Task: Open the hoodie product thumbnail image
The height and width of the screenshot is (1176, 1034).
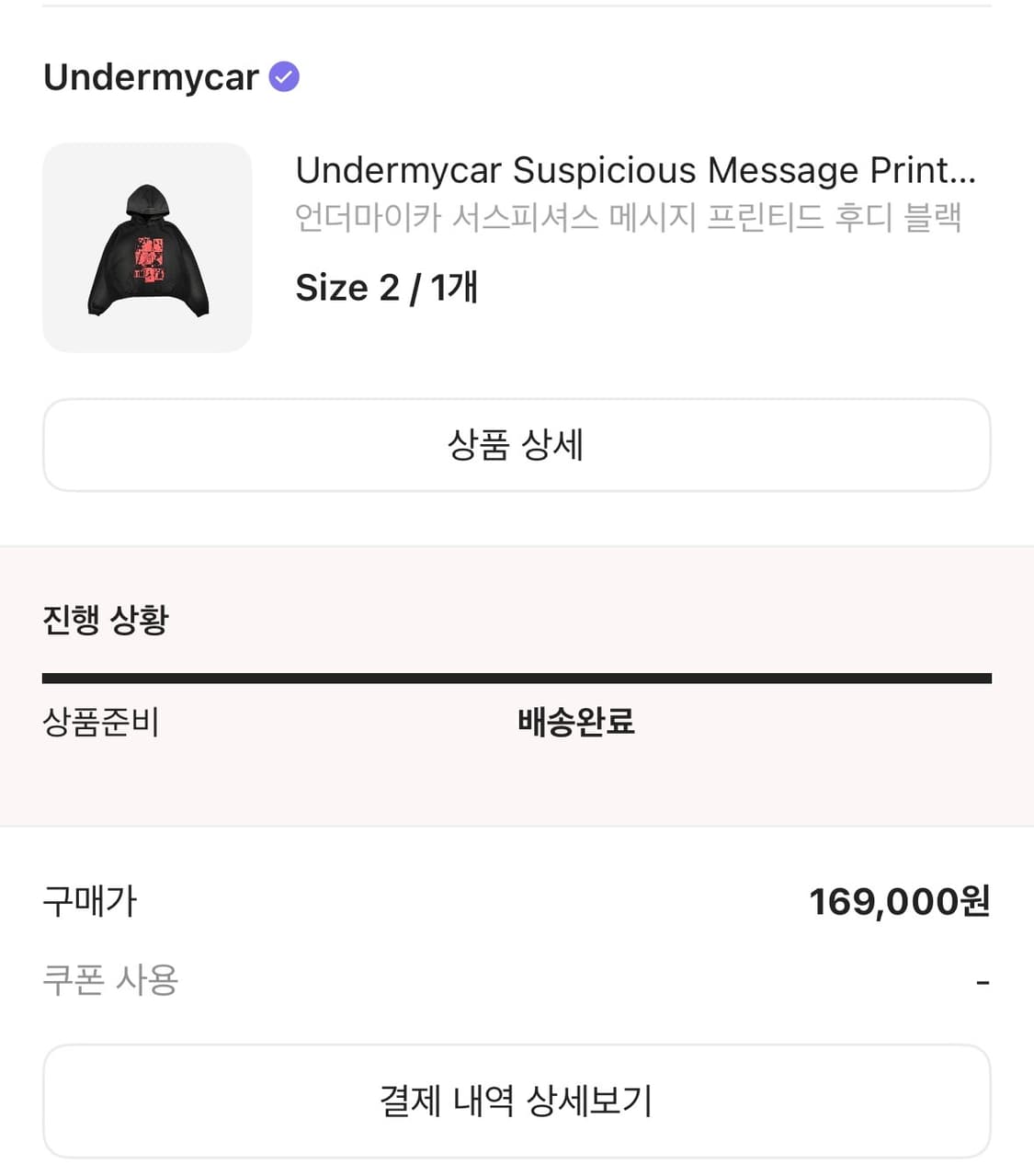Action: pos(147,246)
